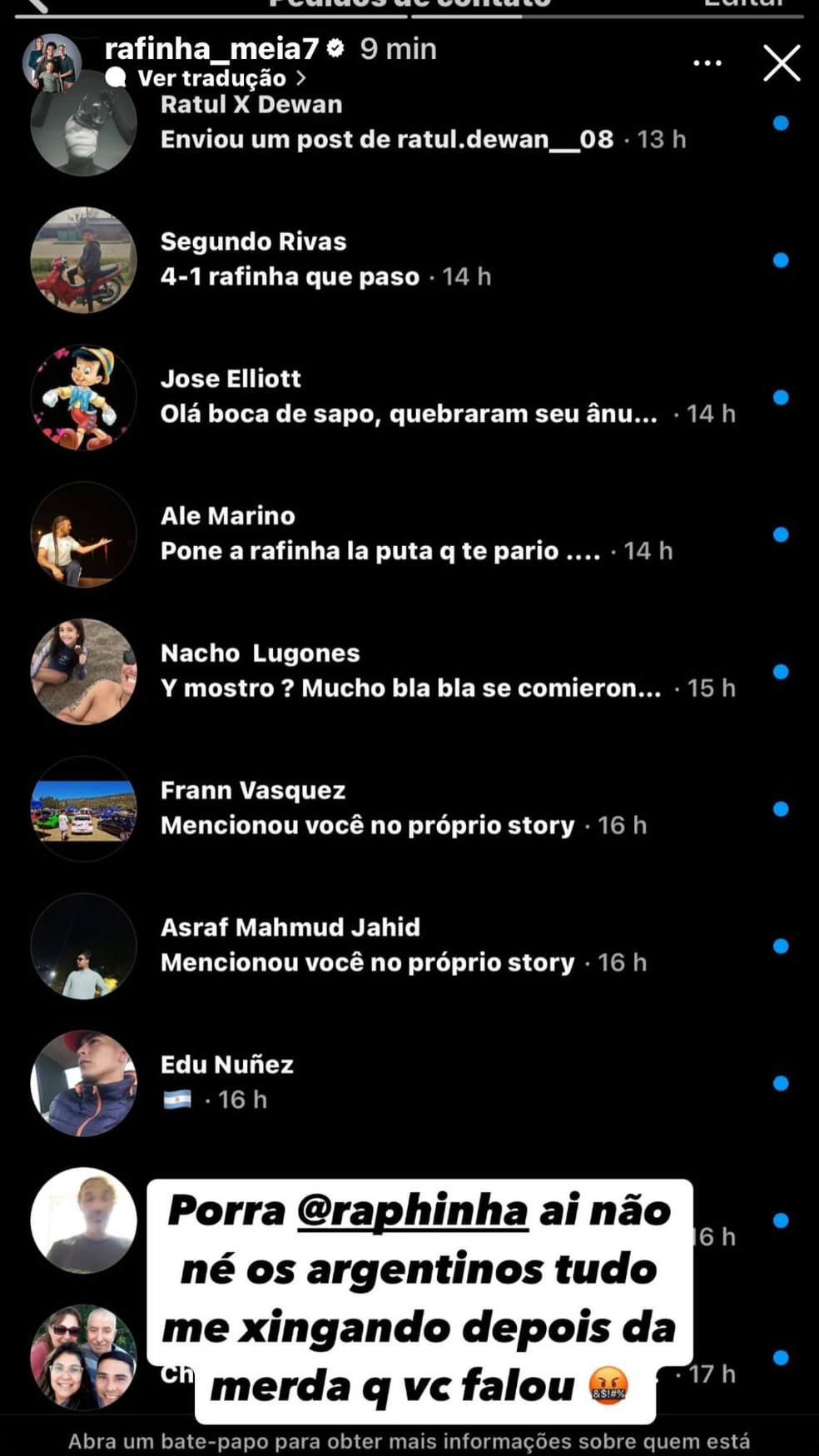This screenshot has height=1456, width=819.
Task: Open rafinha_meia7's profile picture
Action: 54,62
